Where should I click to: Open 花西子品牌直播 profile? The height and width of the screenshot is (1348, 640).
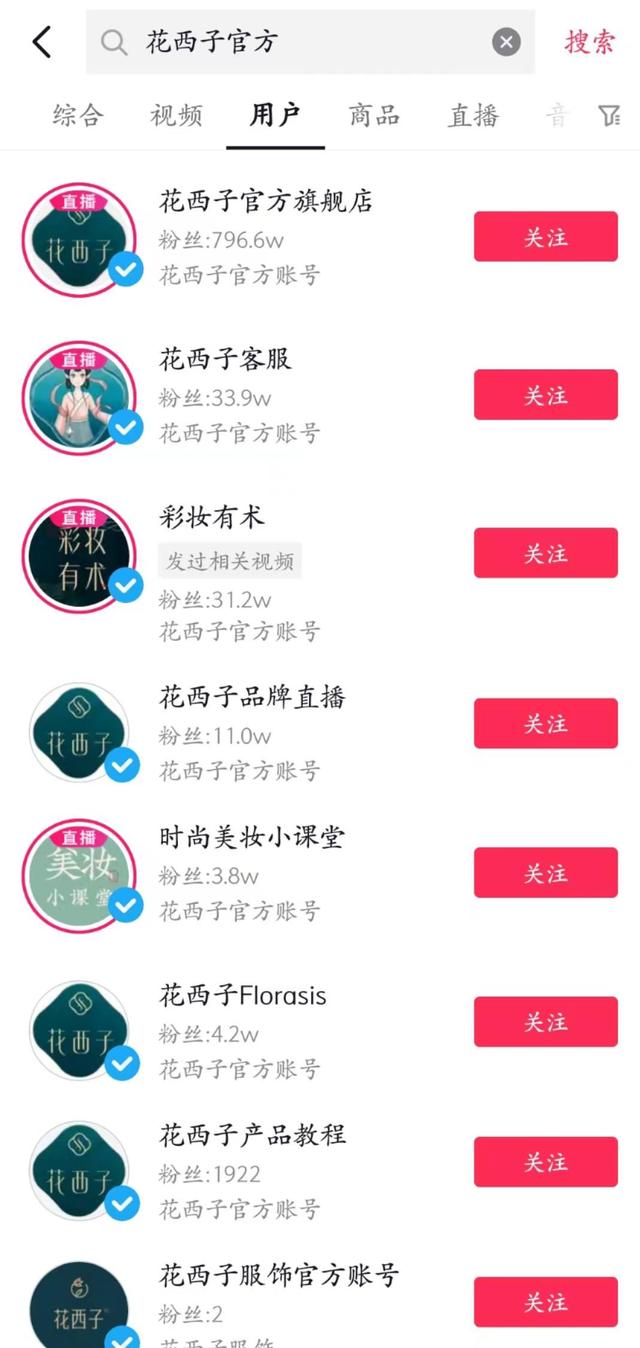(252, 697)
